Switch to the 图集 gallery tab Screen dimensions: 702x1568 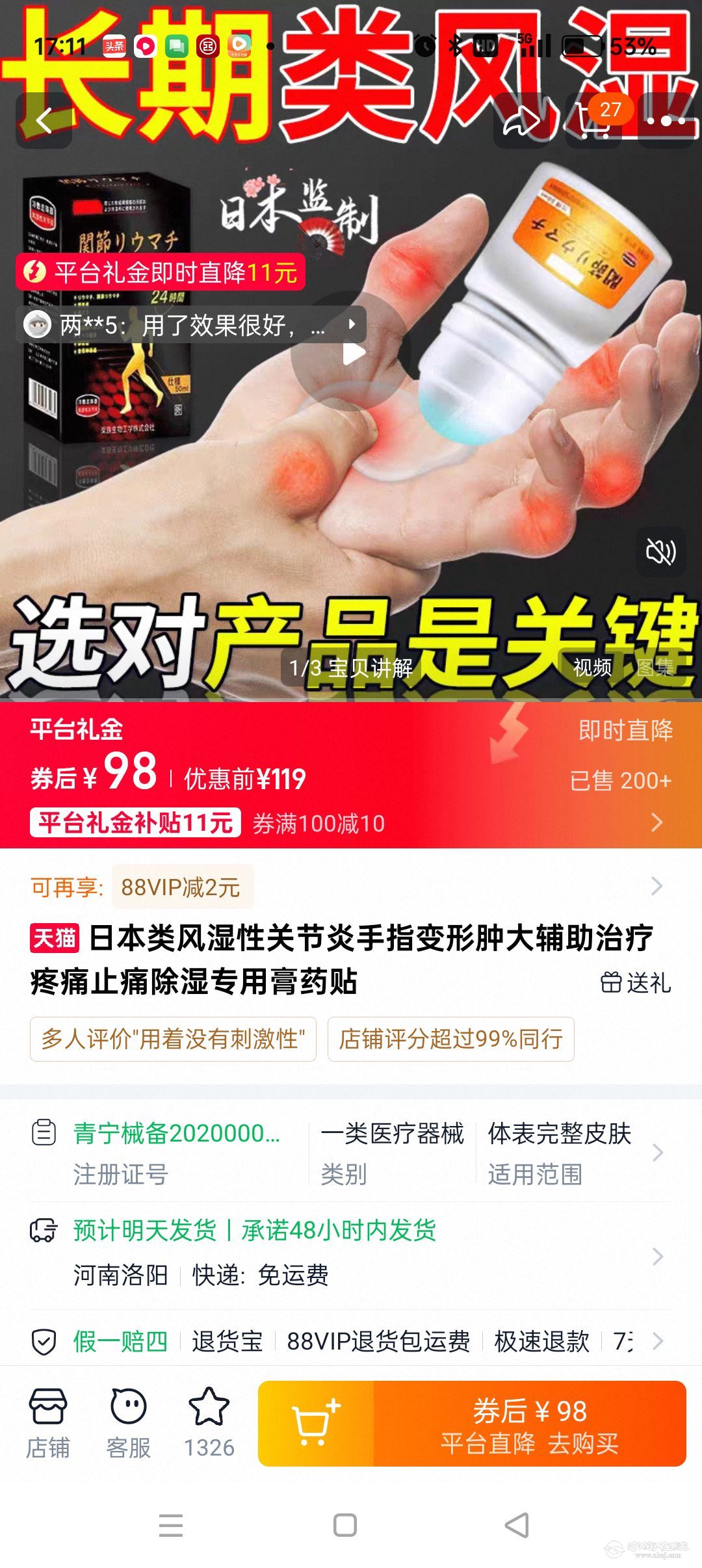pos(655,667)
